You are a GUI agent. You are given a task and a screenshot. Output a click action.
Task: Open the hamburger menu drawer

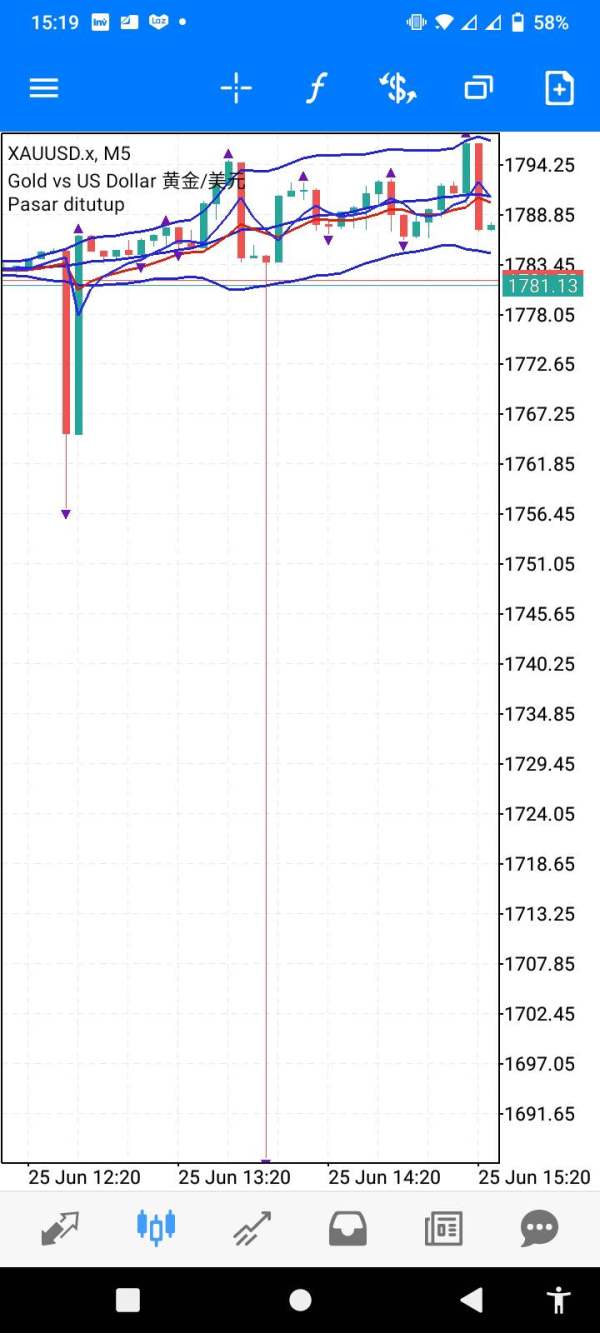(x=43, y=88)
